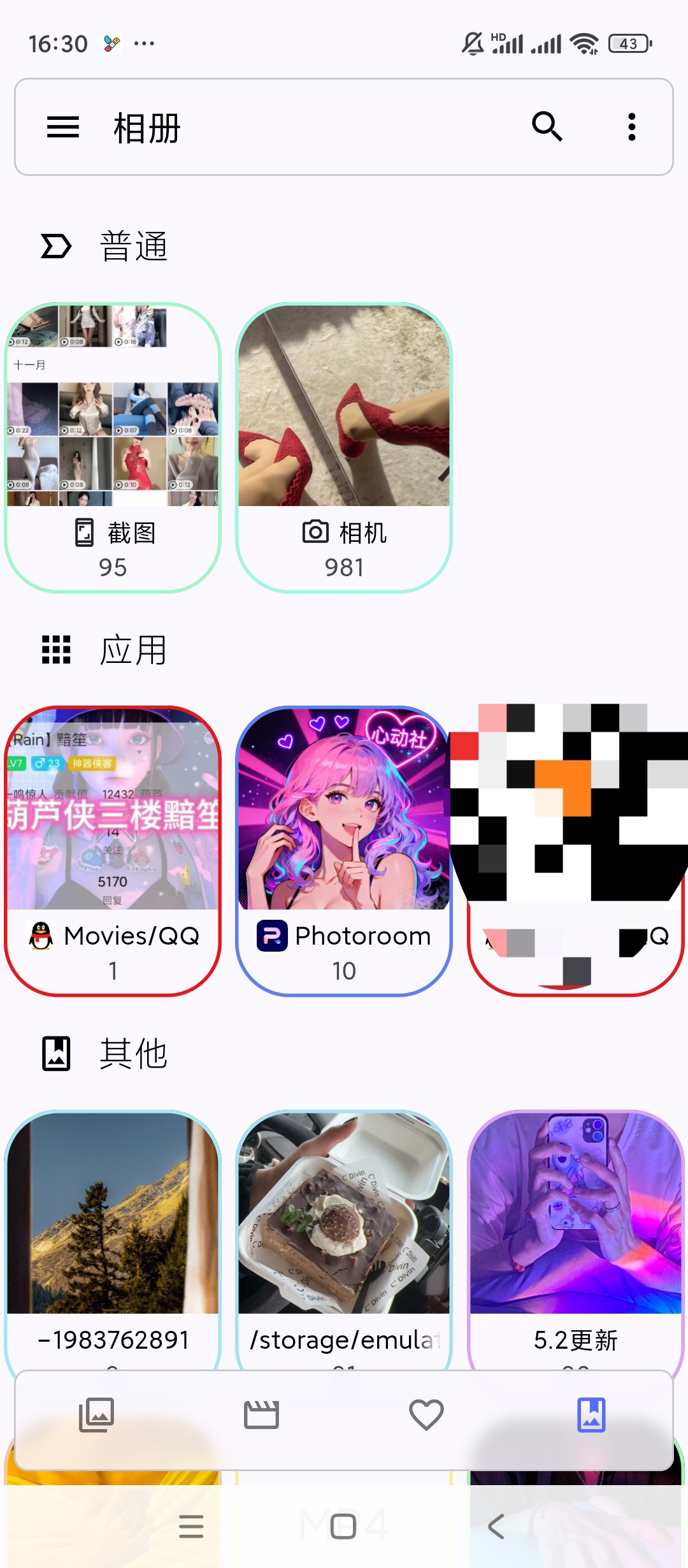This screenshot has width=688, height=1568.
Task: Go back with the system back button
Action: (x=496, y=1526)
